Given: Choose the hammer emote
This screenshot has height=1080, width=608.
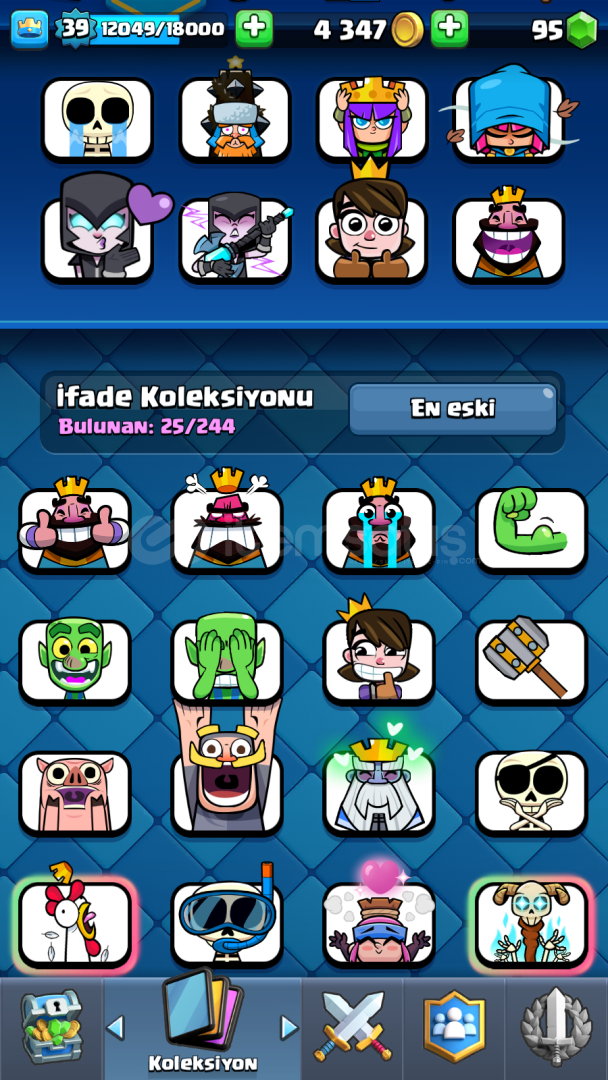Looking at the screenshot, I should pyautogui.click(x=531, y=661).
